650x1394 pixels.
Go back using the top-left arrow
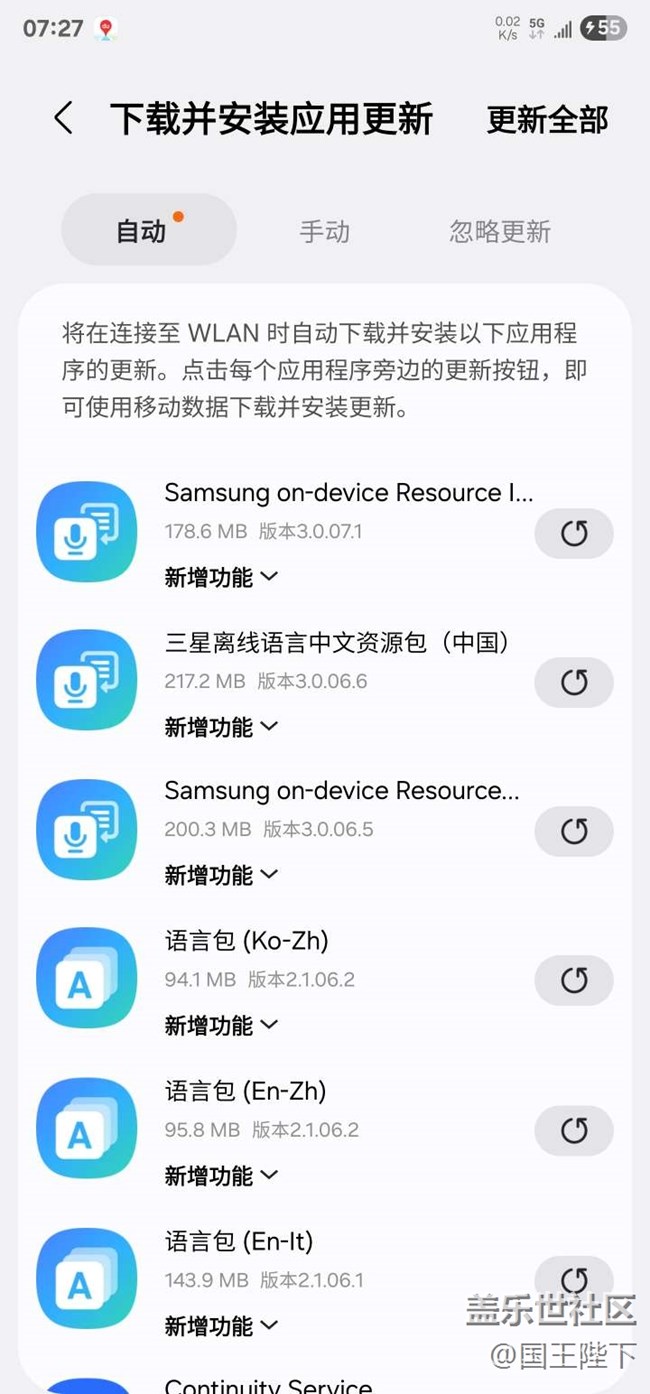63,118
